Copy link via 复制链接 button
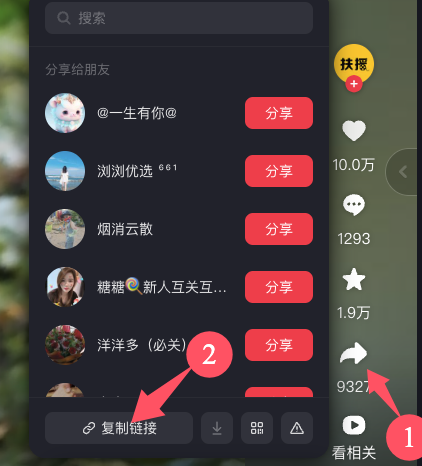Image resolution: width=422 pixels, height=466 pixels. click(x=119, y=428)
